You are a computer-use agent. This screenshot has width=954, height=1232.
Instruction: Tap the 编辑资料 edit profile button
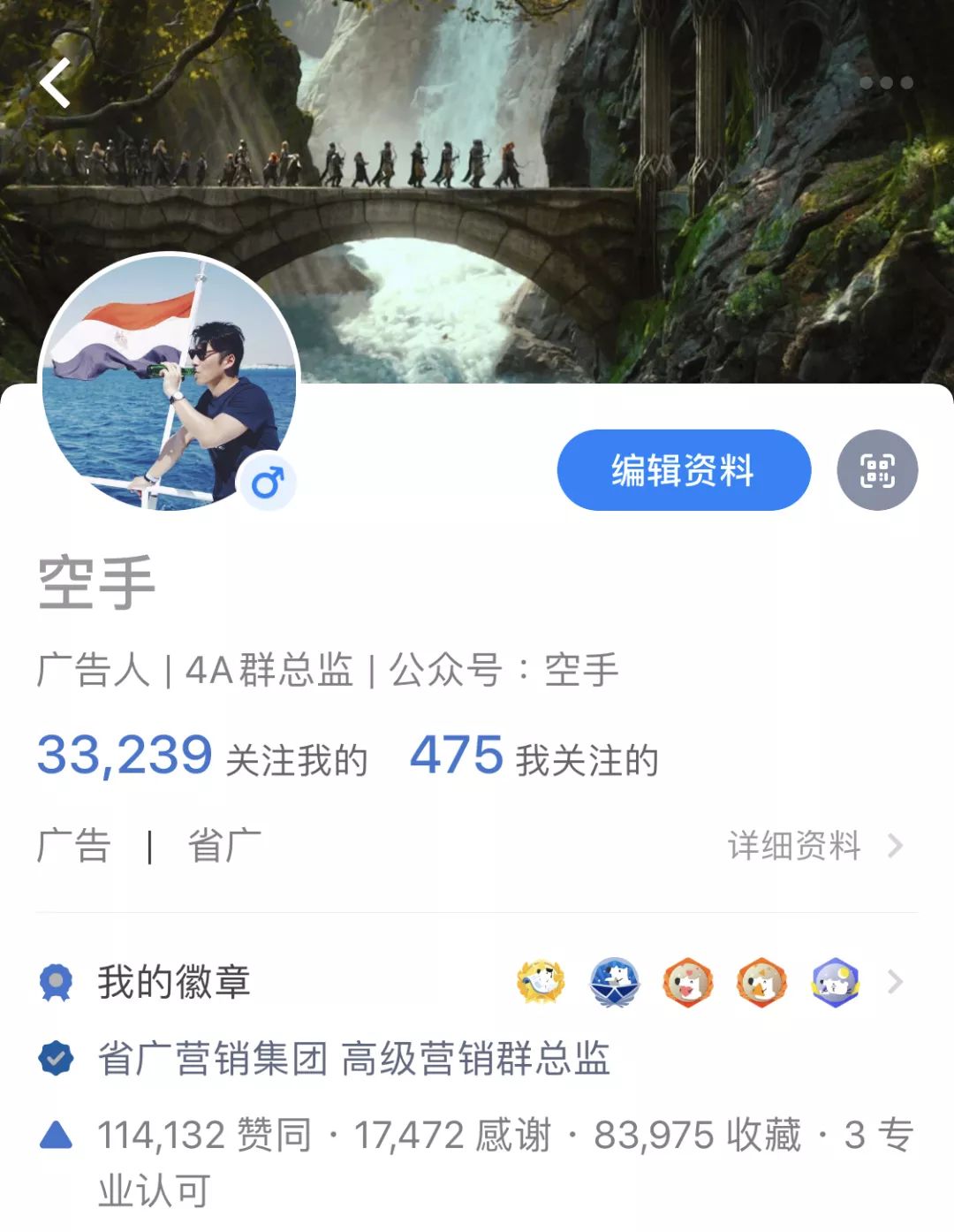[684, 470]
